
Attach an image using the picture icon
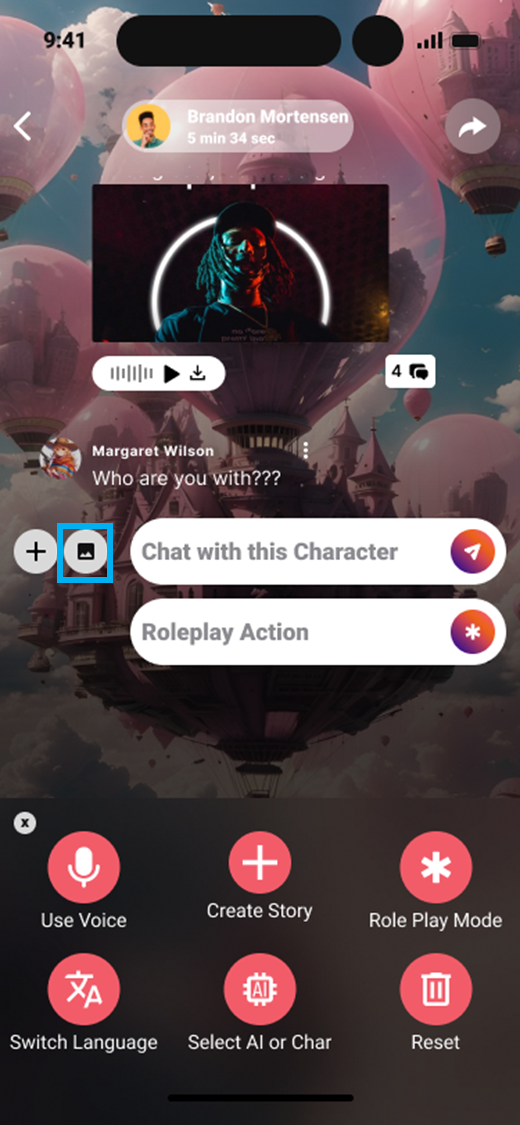85,551
